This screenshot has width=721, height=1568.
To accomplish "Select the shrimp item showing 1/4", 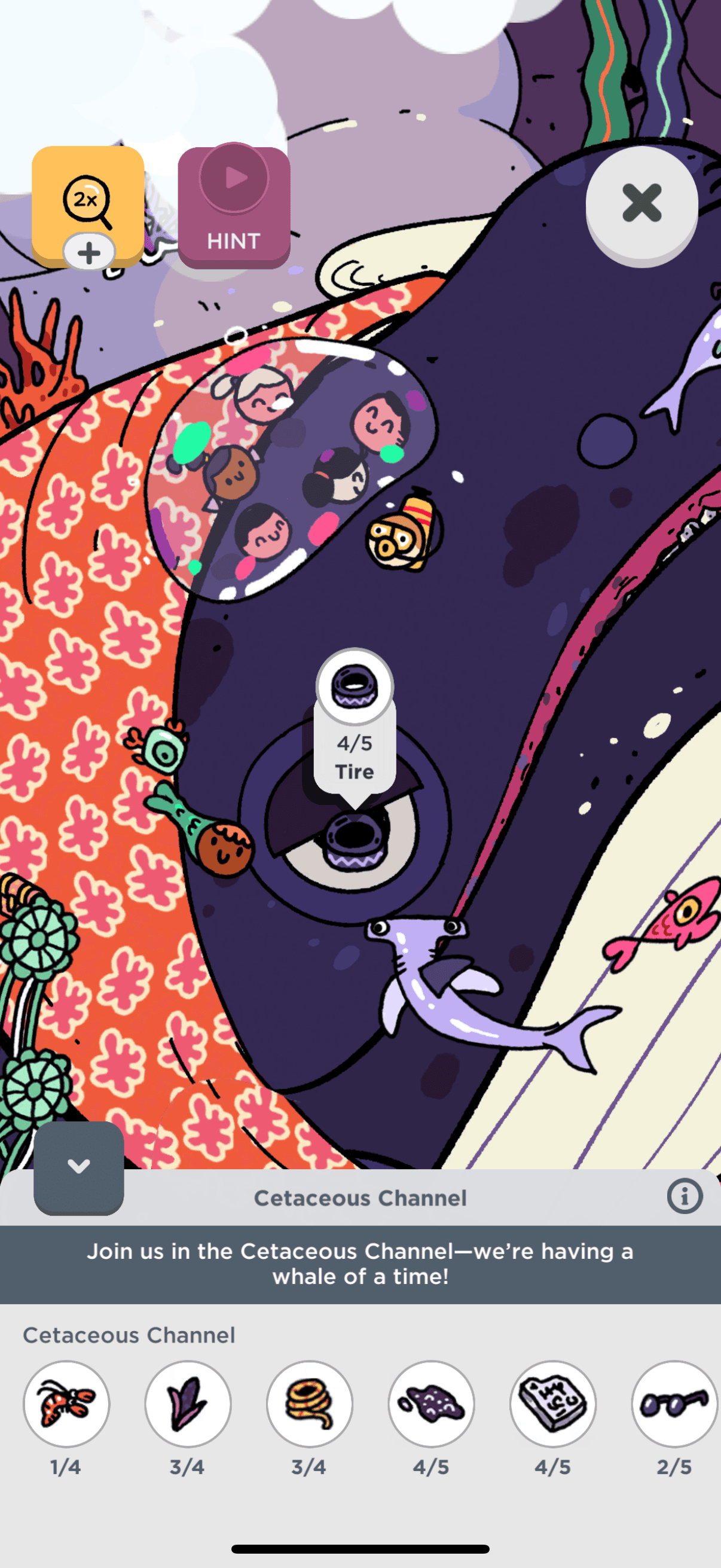I will coord(66,1404).
